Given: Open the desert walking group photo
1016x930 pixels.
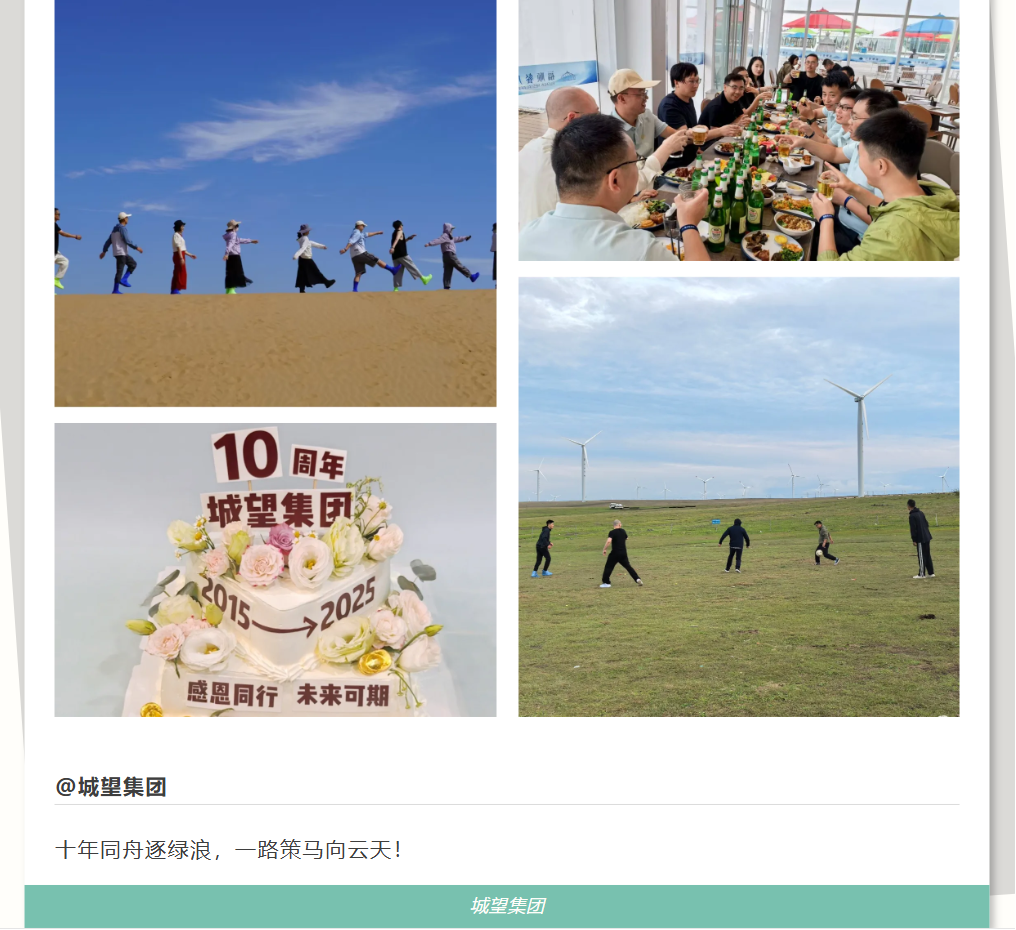Looking at the screenshot, I should coord(275,203).
